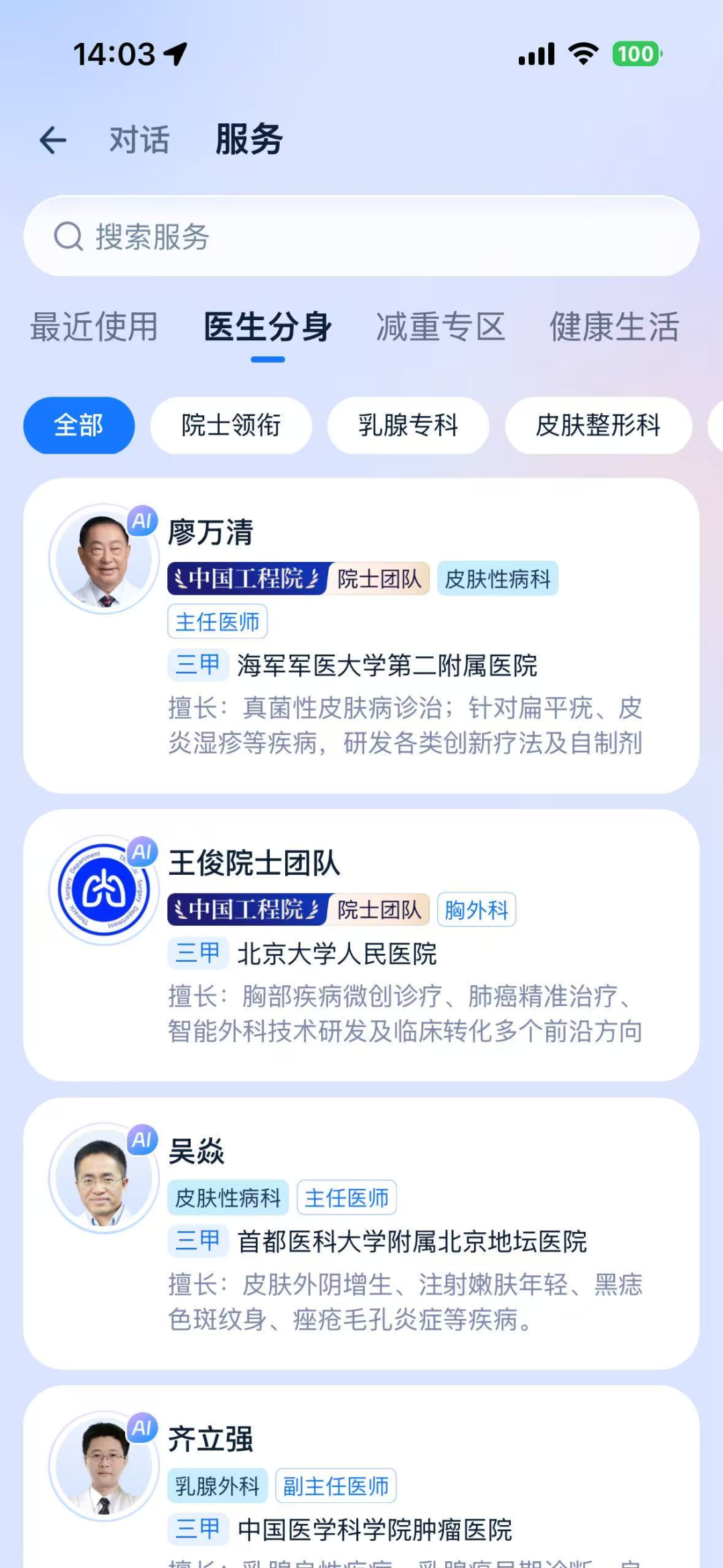Screen dimensions: 723x1568
Task: Filter doctors by 皮肤整形科
Action: (598, 425)
